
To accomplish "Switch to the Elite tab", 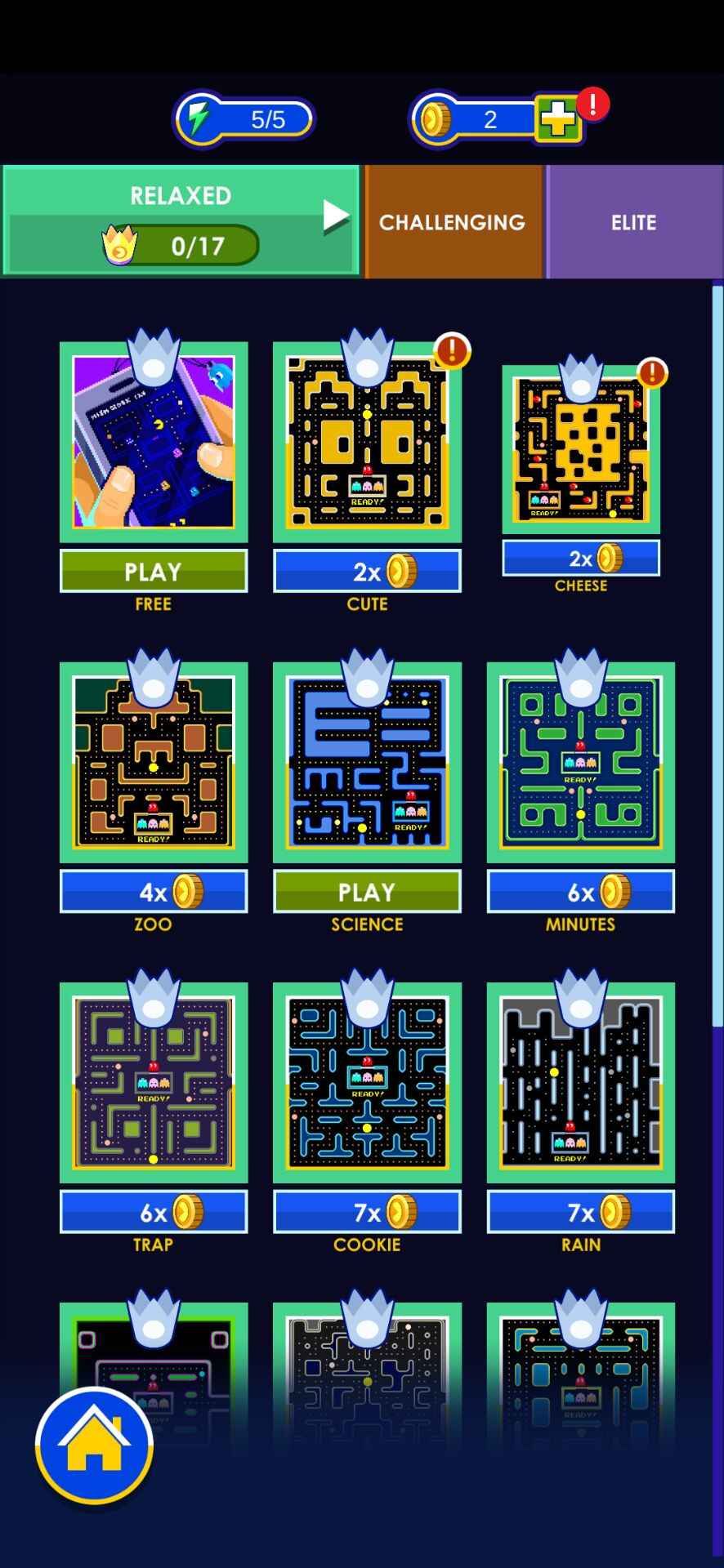I will (634, 222).
